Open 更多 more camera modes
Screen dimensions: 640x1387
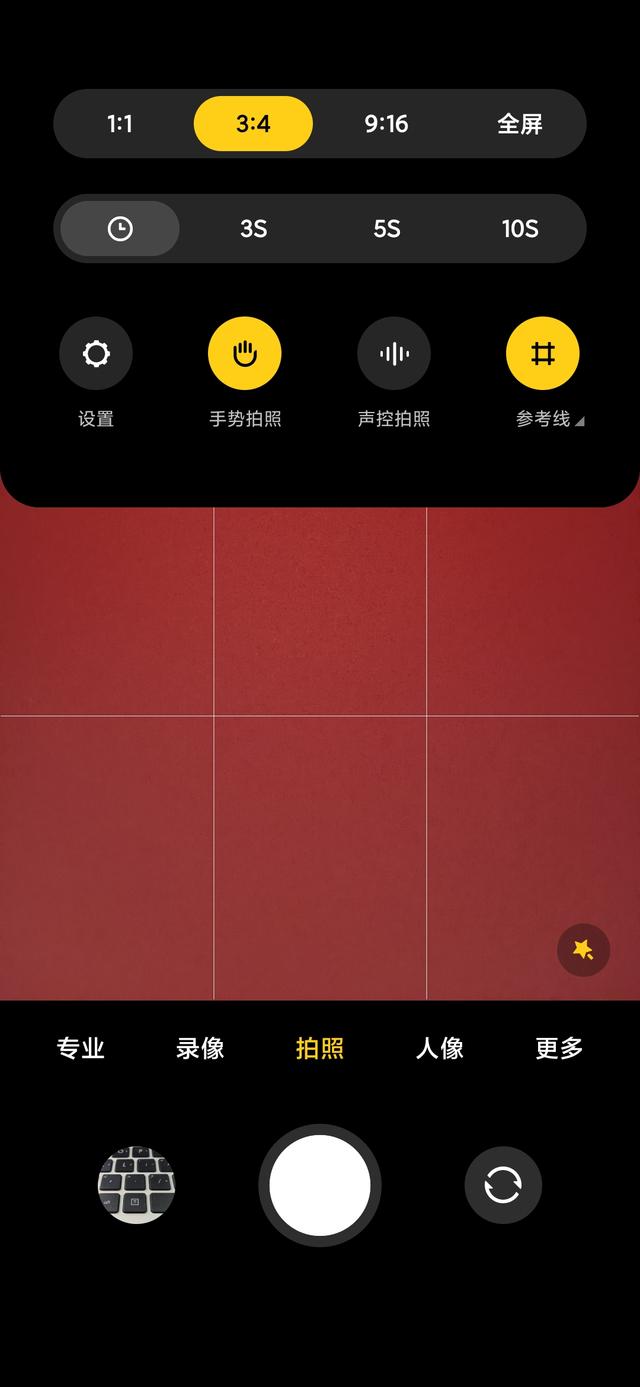pyautogui.click(x=559, y=1048)
